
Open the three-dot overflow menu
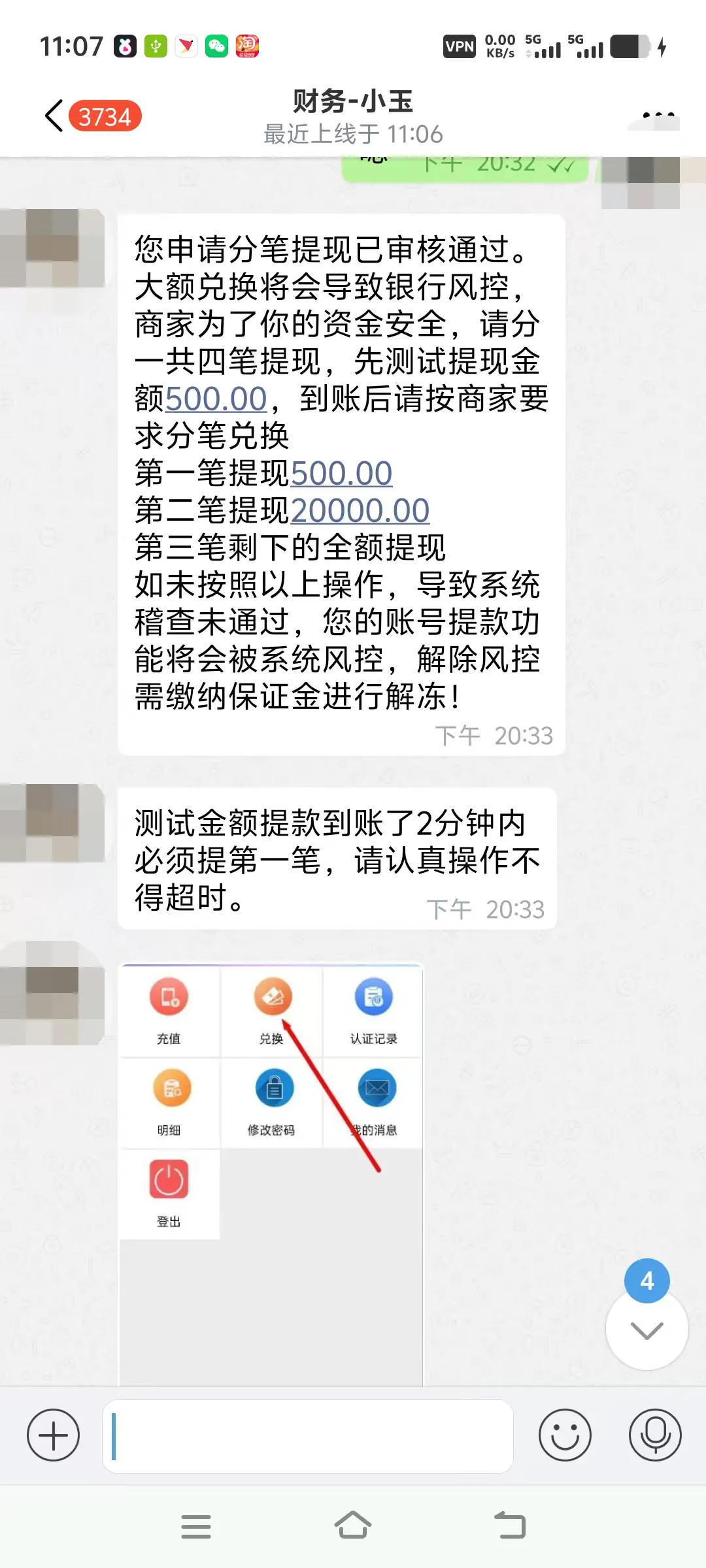coord(658,116)
